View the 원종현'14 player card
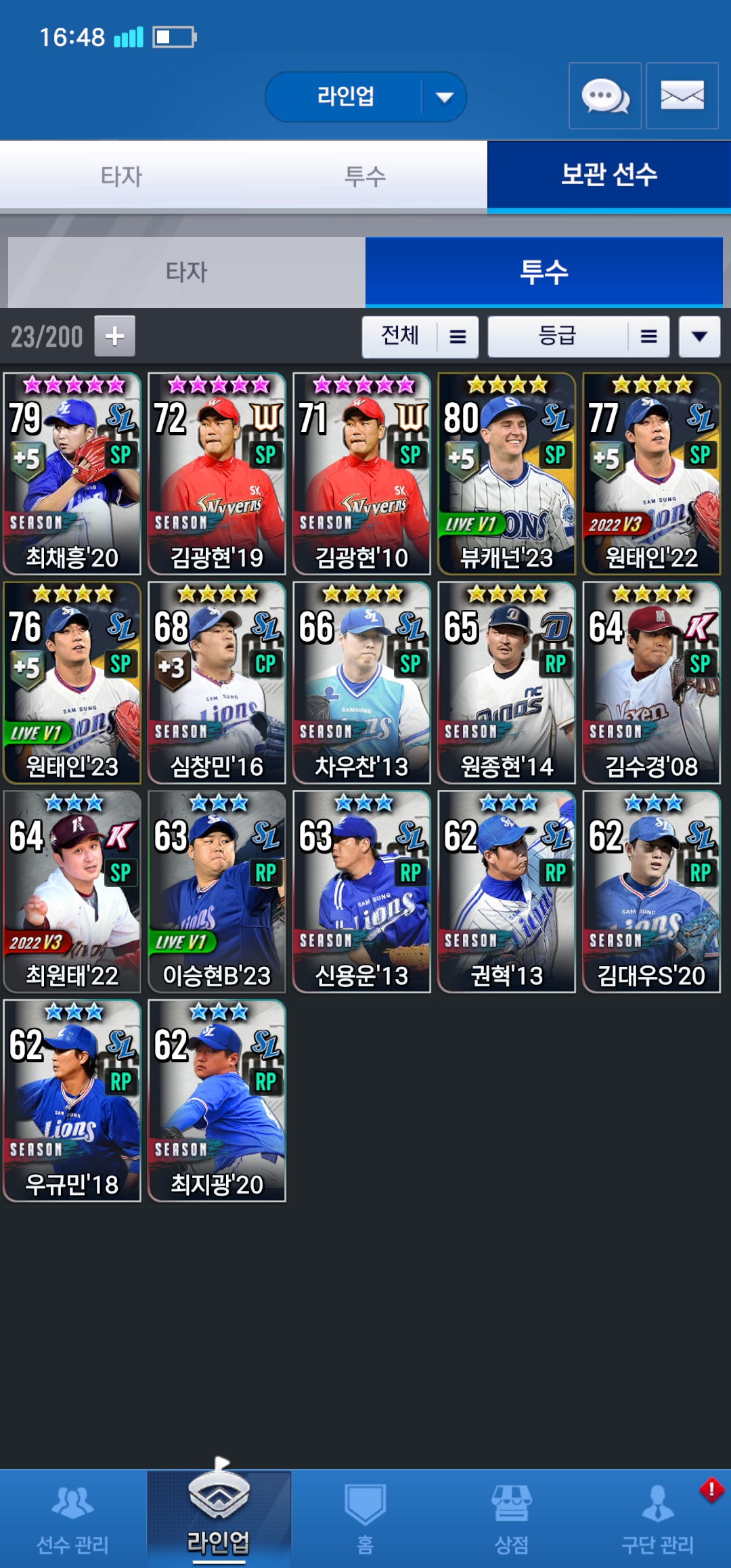This screenshot has height=1568, width=731. point(506,682)
